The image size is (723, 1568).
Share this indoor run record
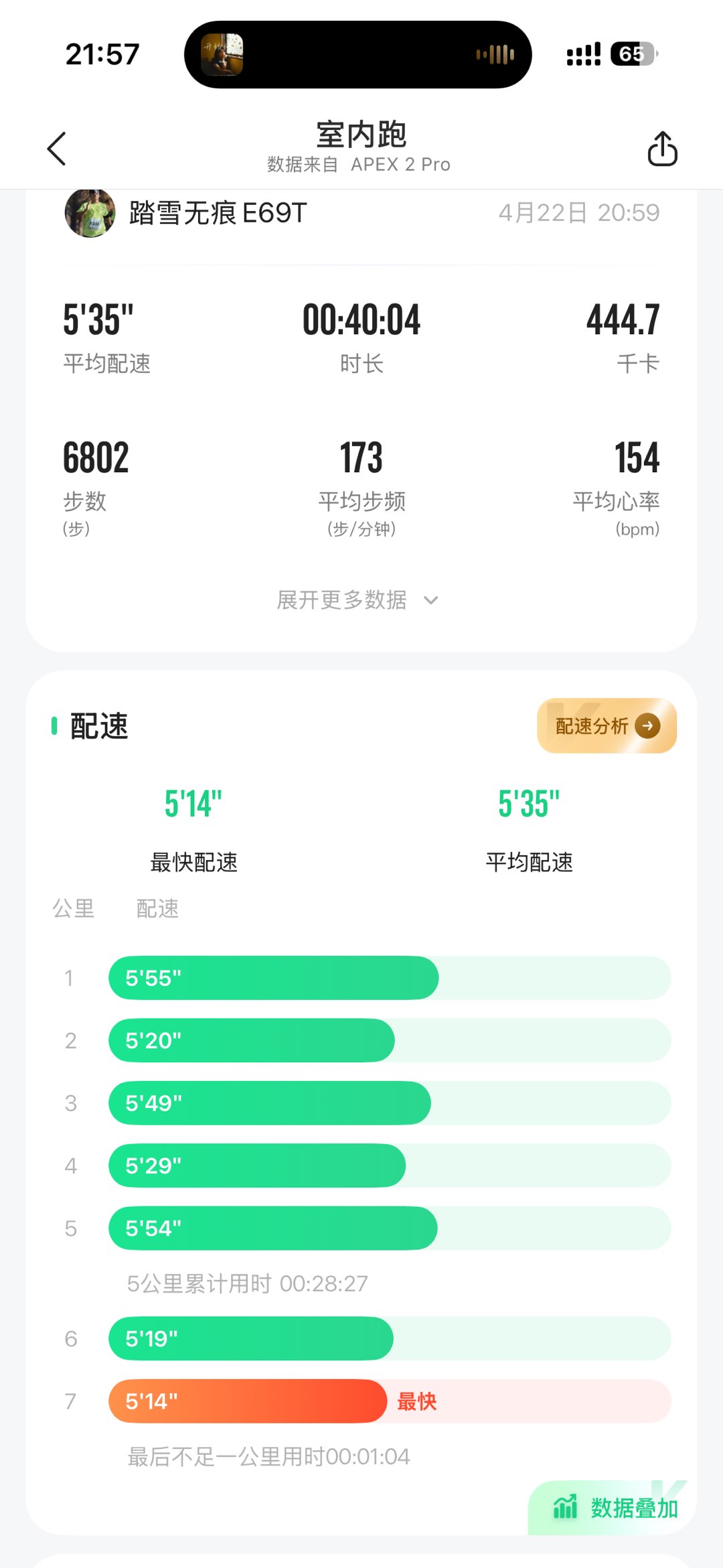point(662,148)
